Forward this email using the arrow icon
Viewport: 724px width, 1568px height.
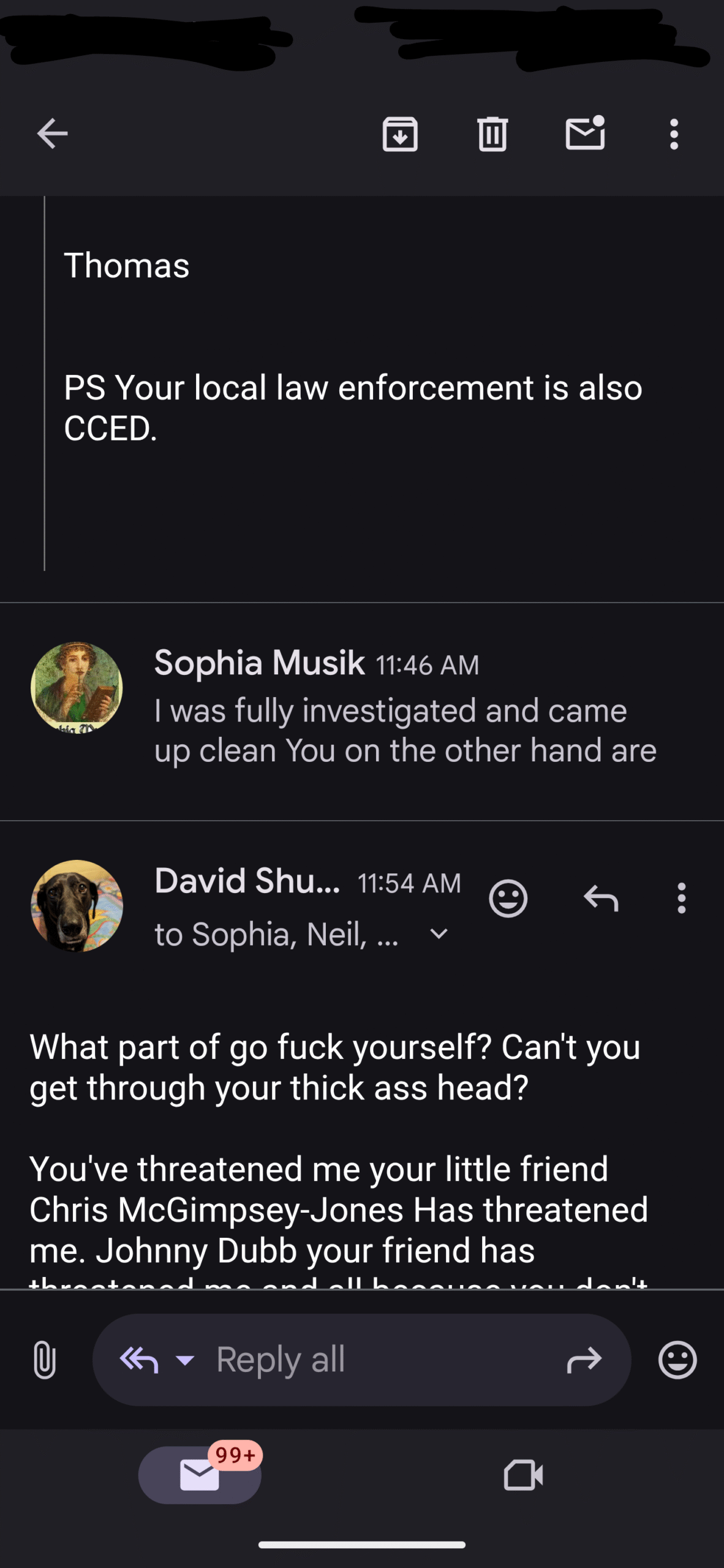(584, 1360)
